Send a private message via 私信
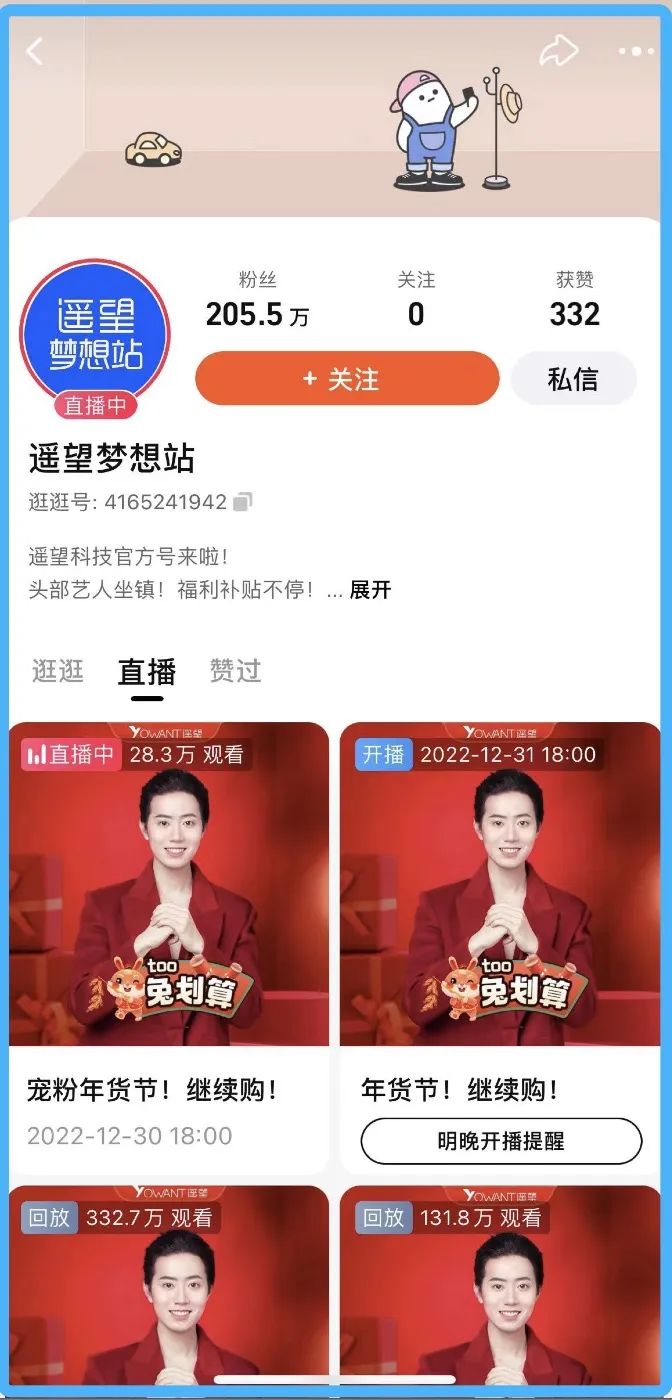Viewport: 672px width, 1400px height. point(573,379)
